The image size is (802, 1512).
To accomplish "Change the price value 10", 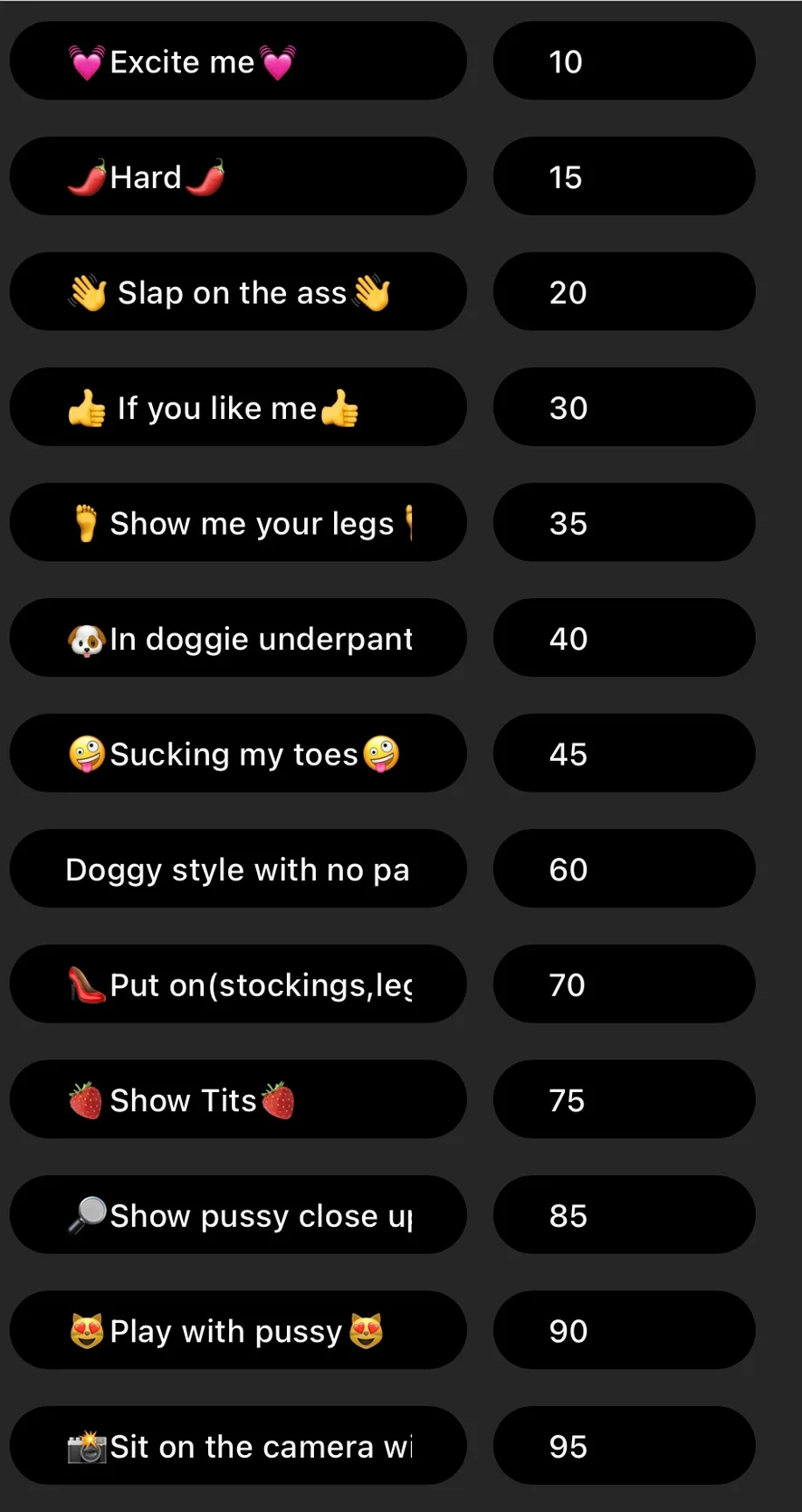I will (x=624, y=62).
